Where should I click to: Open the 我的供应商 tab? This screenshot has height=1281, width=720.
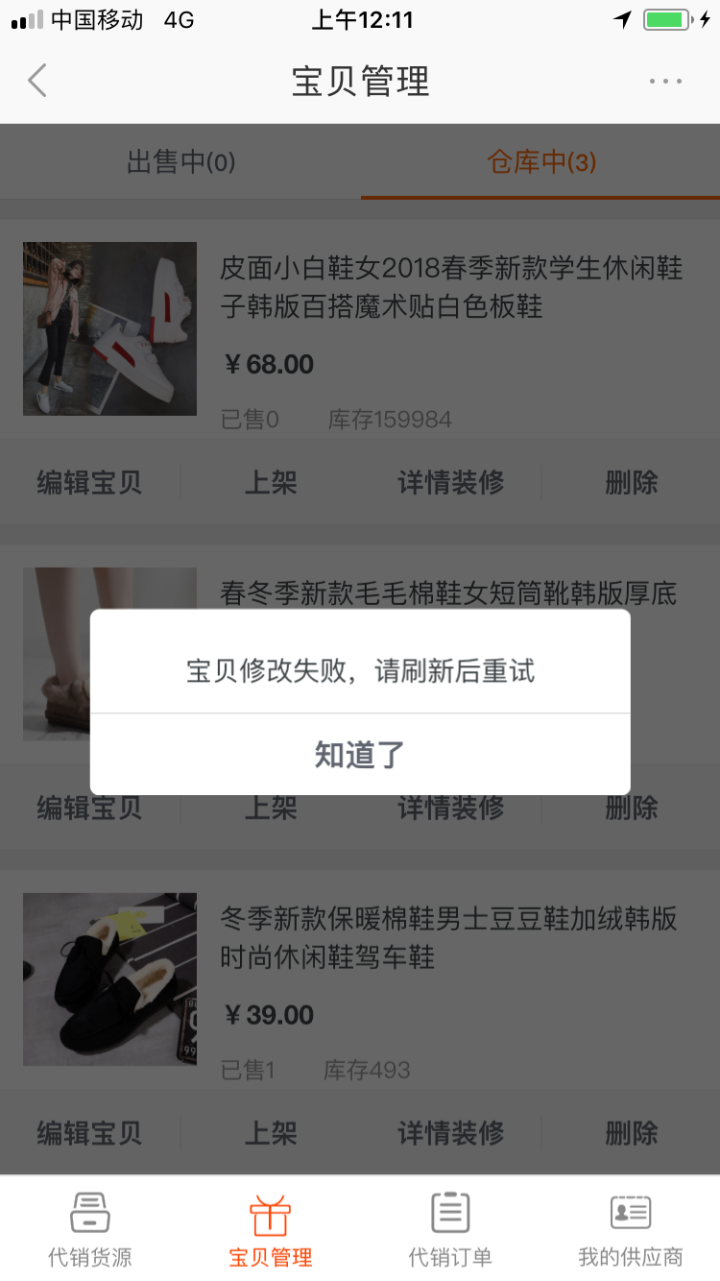point(630,1228)
